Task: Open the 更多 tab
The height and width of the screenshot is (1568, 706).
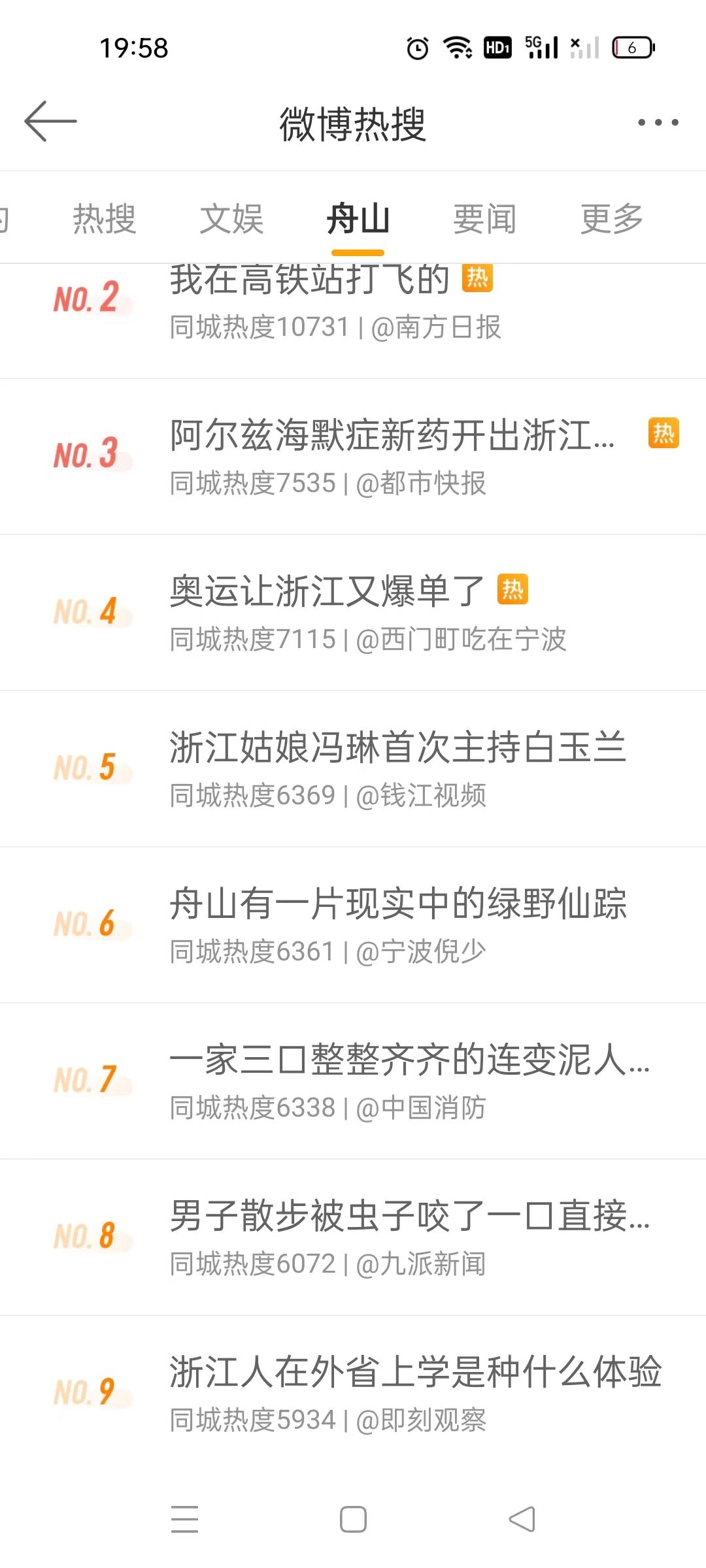Action: [x=612, y=219]
